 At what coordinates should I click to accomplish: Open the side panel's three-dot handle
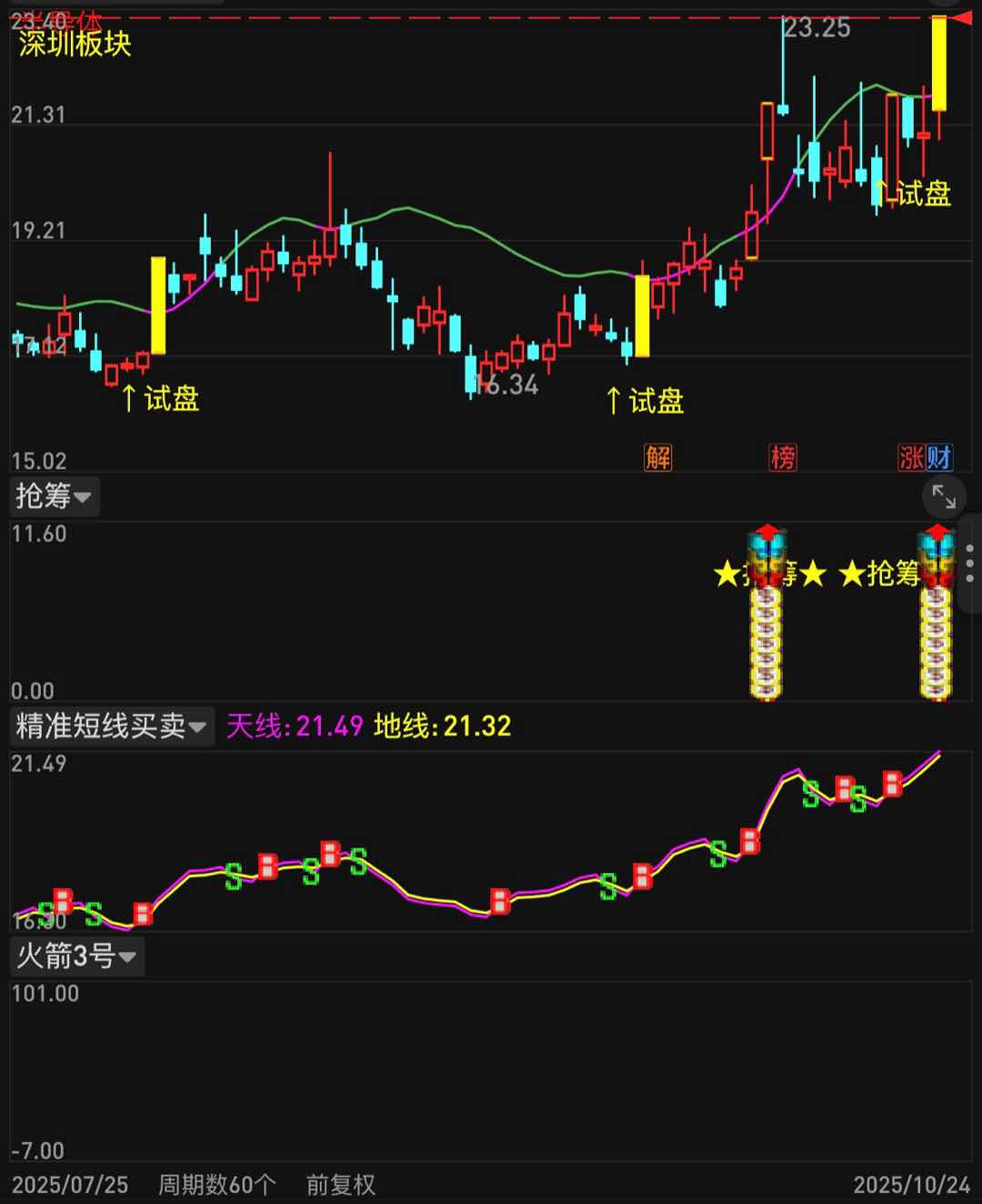[970, 564]
